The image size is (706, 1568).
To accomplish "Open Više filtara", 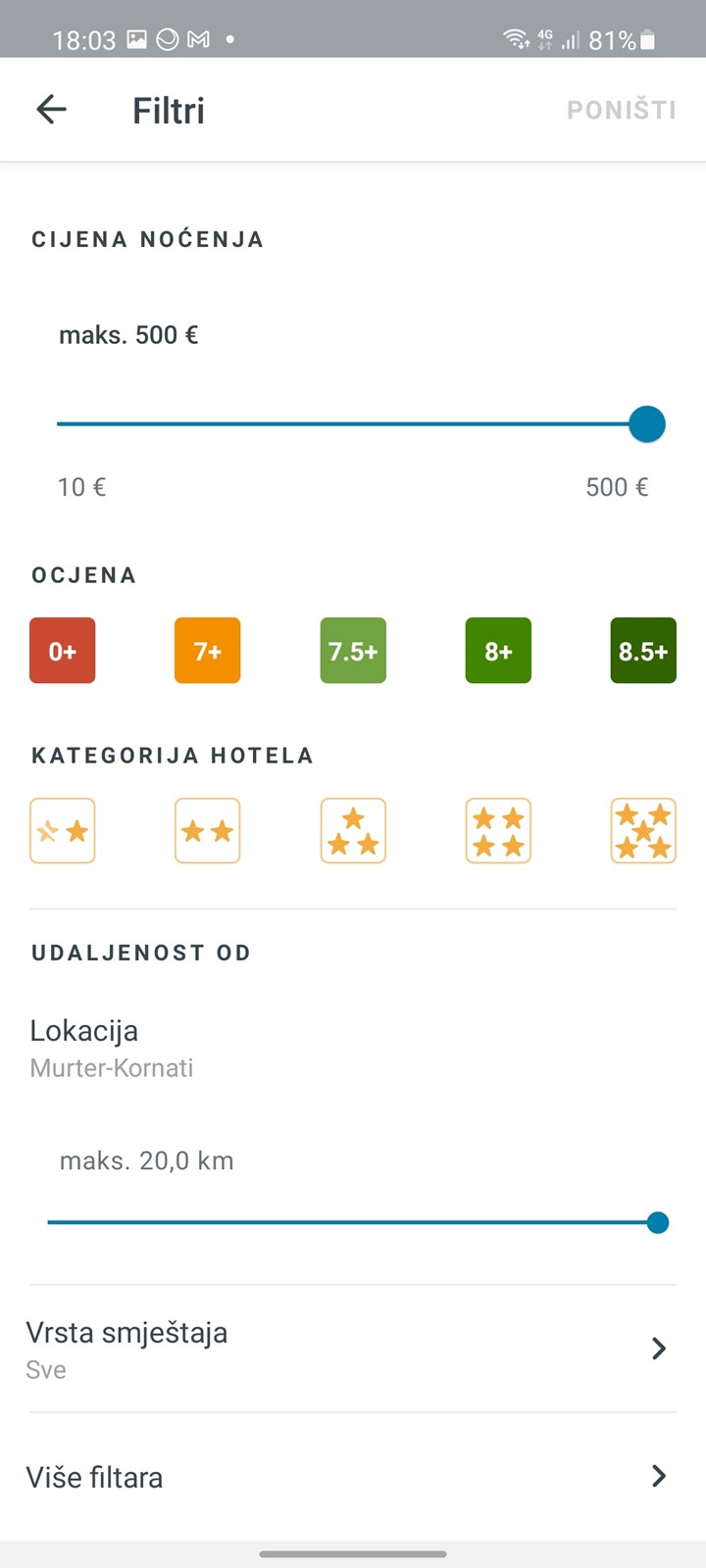I will (353, 1476).
